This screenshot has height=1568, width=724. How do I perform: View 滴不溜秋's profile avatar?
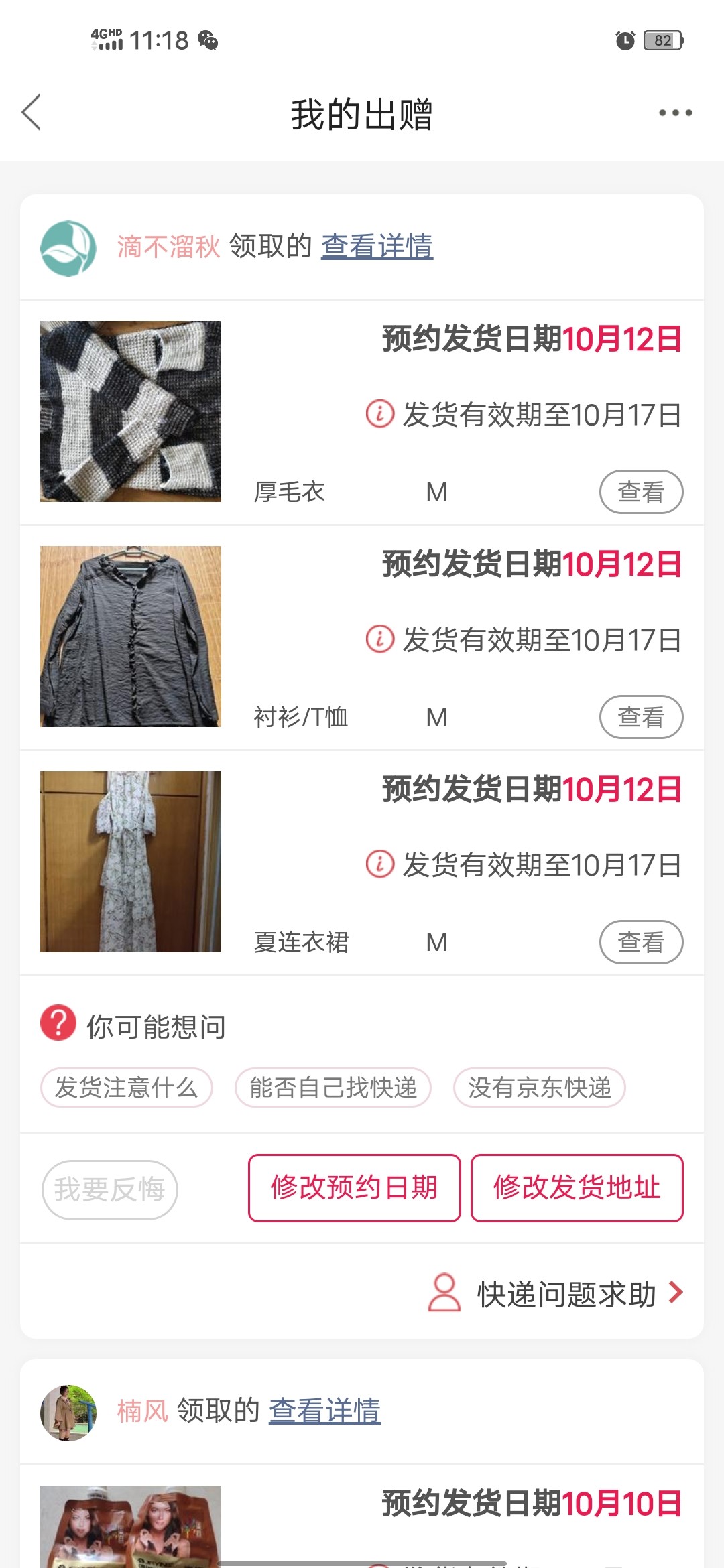68,249
